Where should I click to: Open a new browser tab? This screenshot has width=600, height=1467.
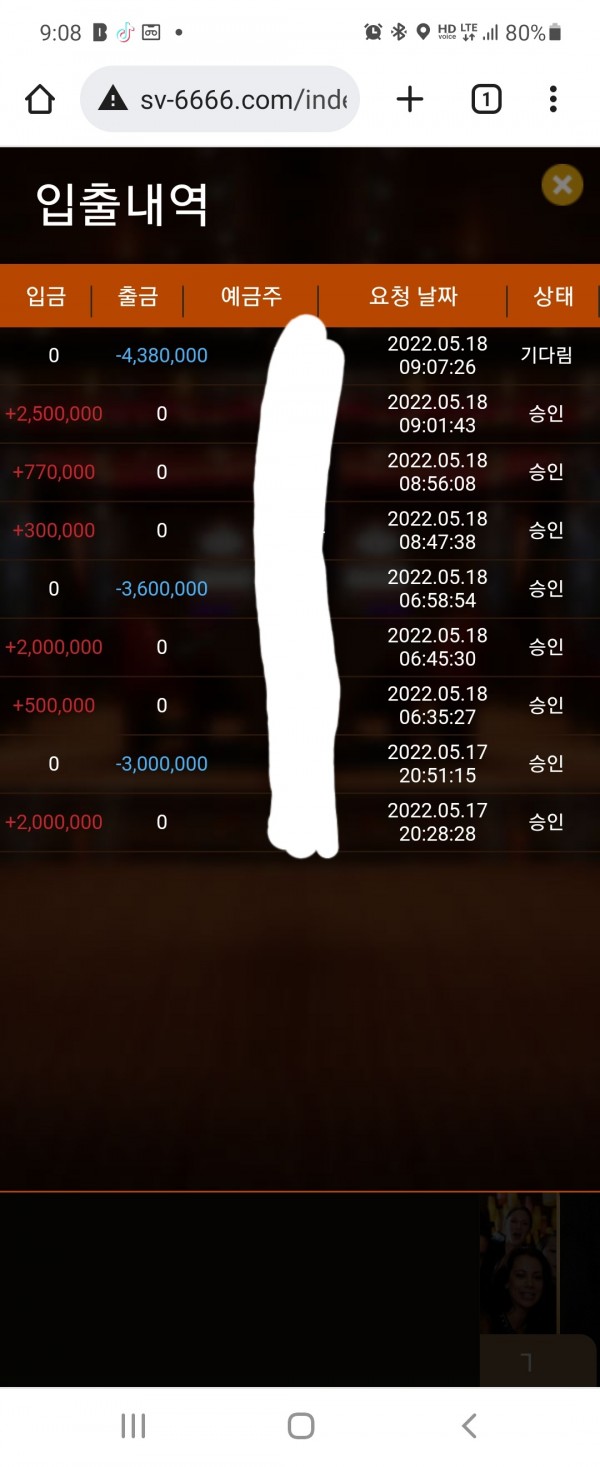pos(410,99)
